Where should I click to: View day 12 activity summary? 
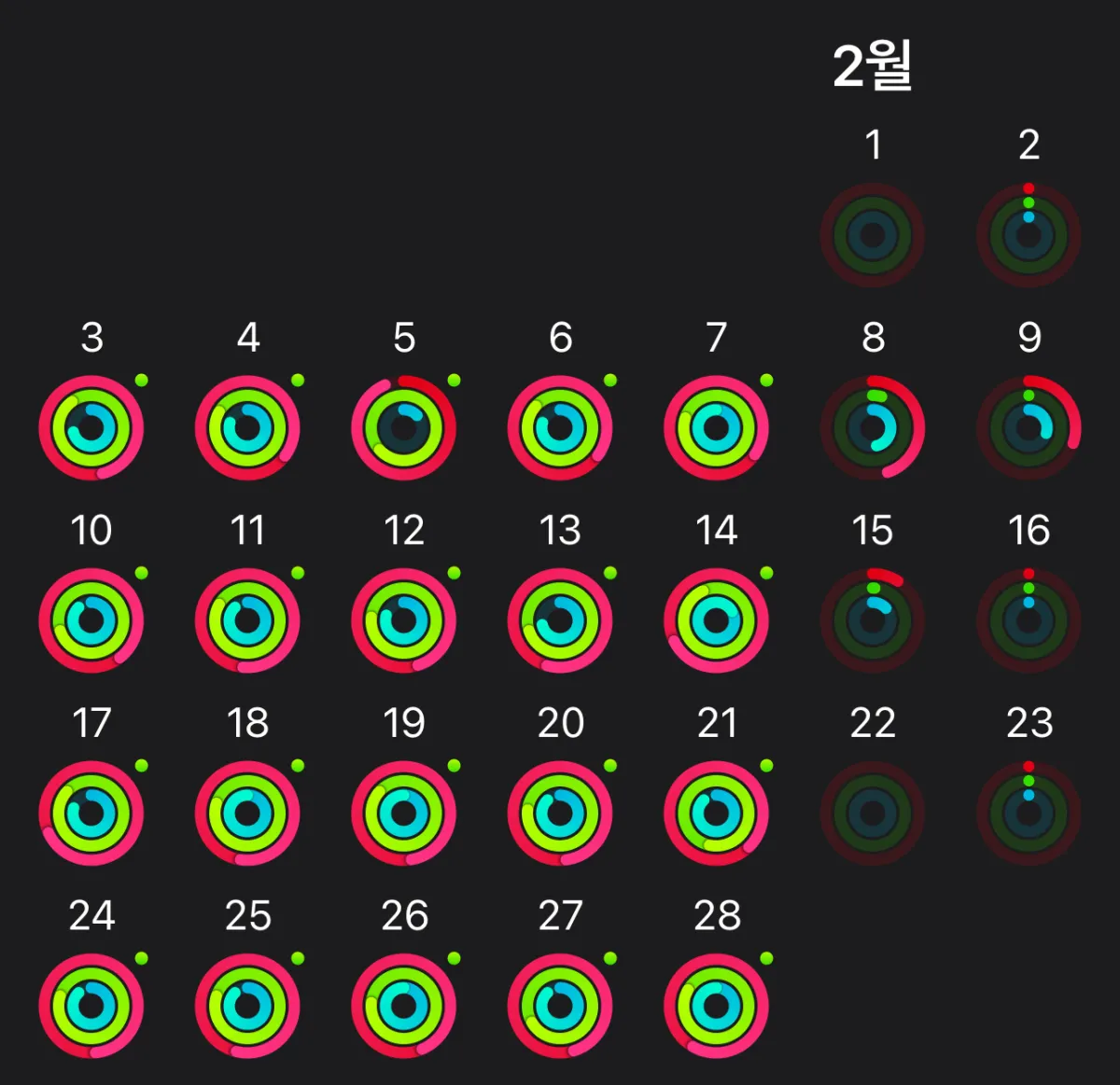[404, 620]
